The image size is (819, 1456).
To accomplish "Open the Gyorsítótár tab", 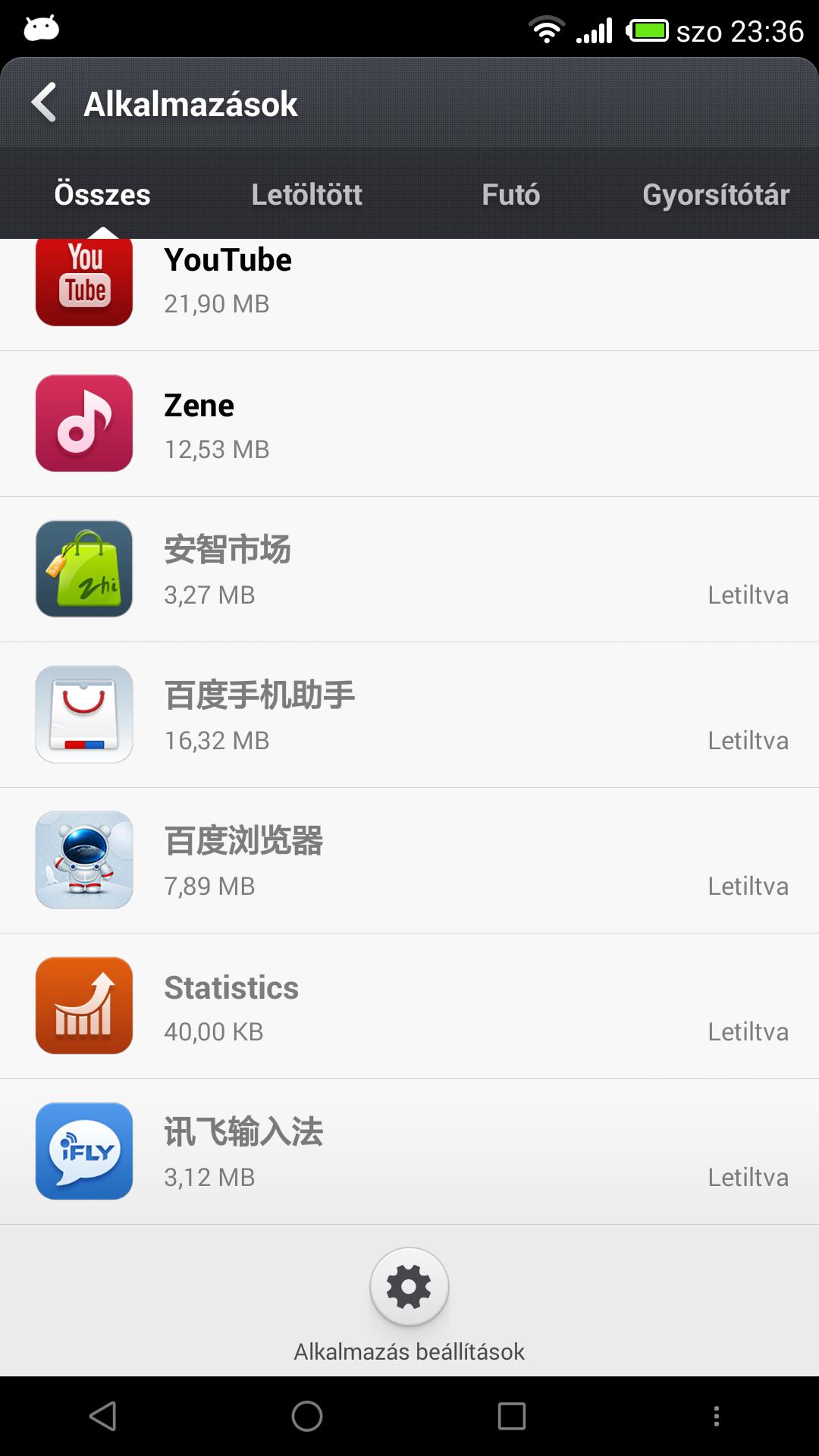I will pyautogui.click(x=715, y=194).
